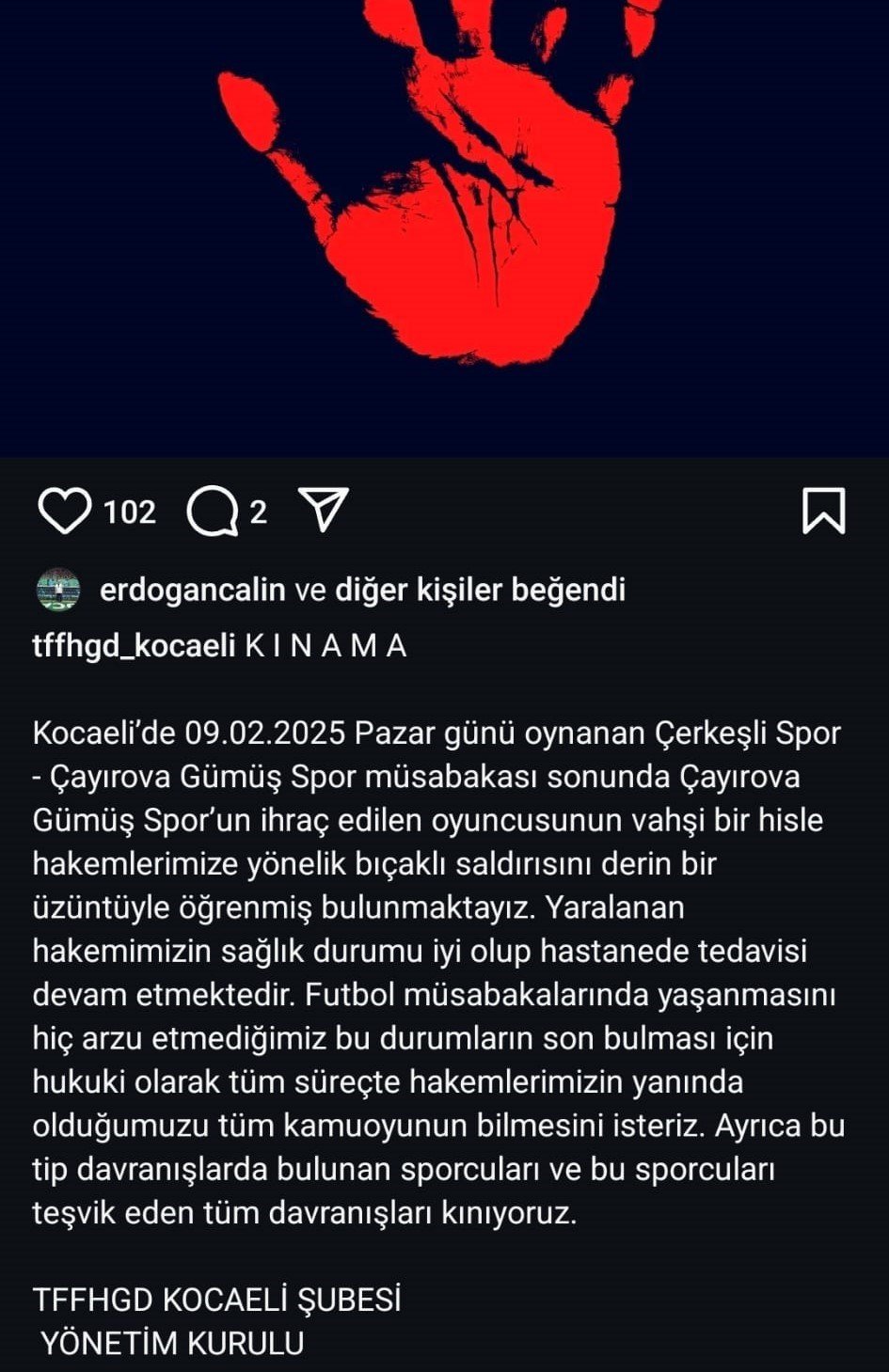Open erdogancalin's profile picture
This screenshot has width=889, height=1372.
tap(58, 591)
